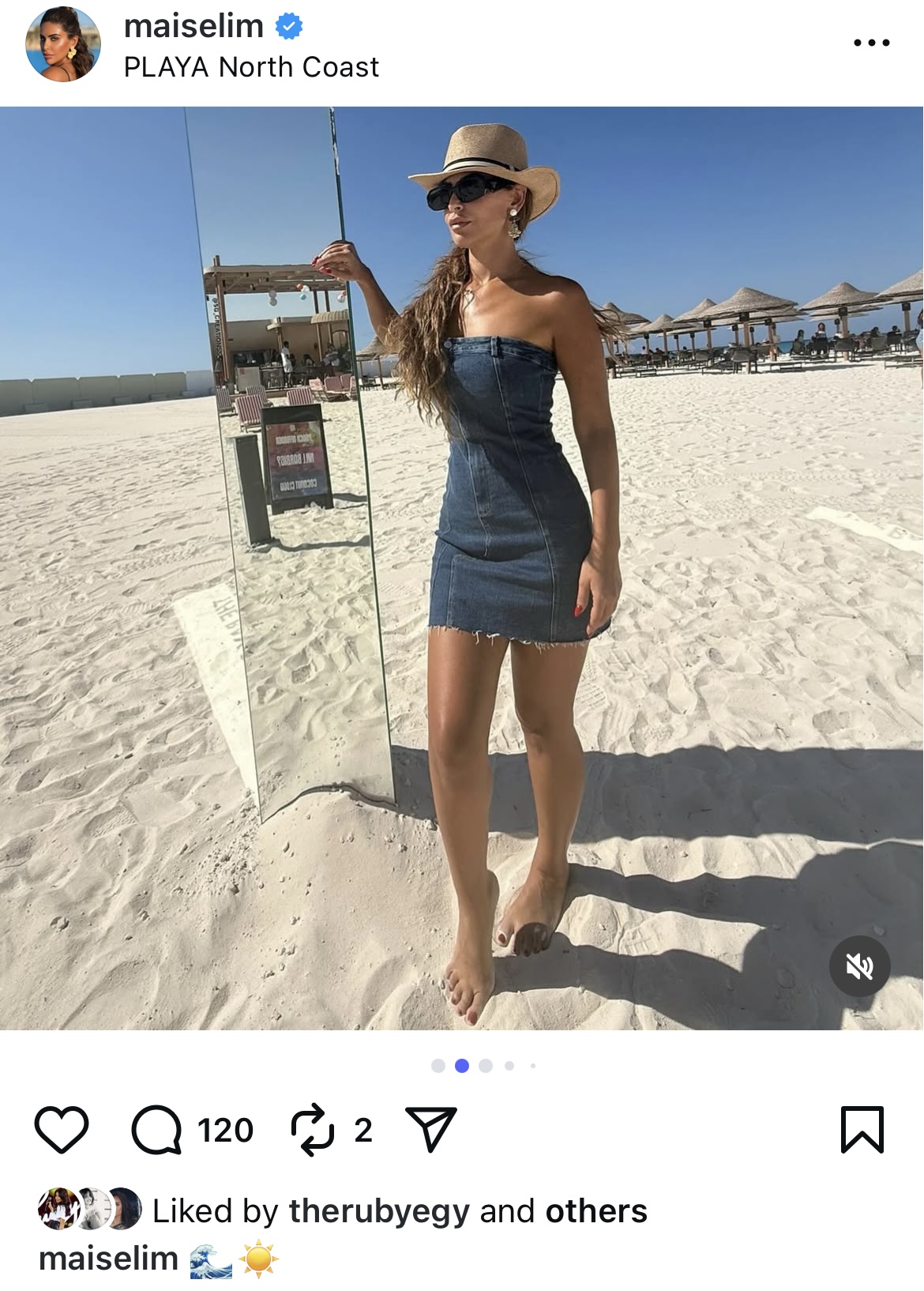Viewport: 924px width, 1291px height.
Task: Open the PLAYA North Coast location
Action: 251,67
